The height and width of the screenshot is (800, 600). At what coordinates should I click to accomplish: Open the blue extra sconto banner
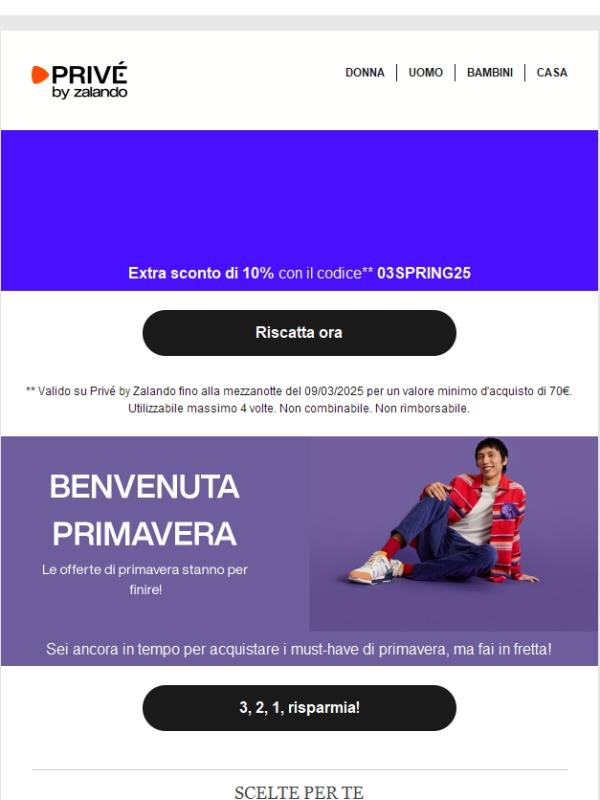pos(299,210)
